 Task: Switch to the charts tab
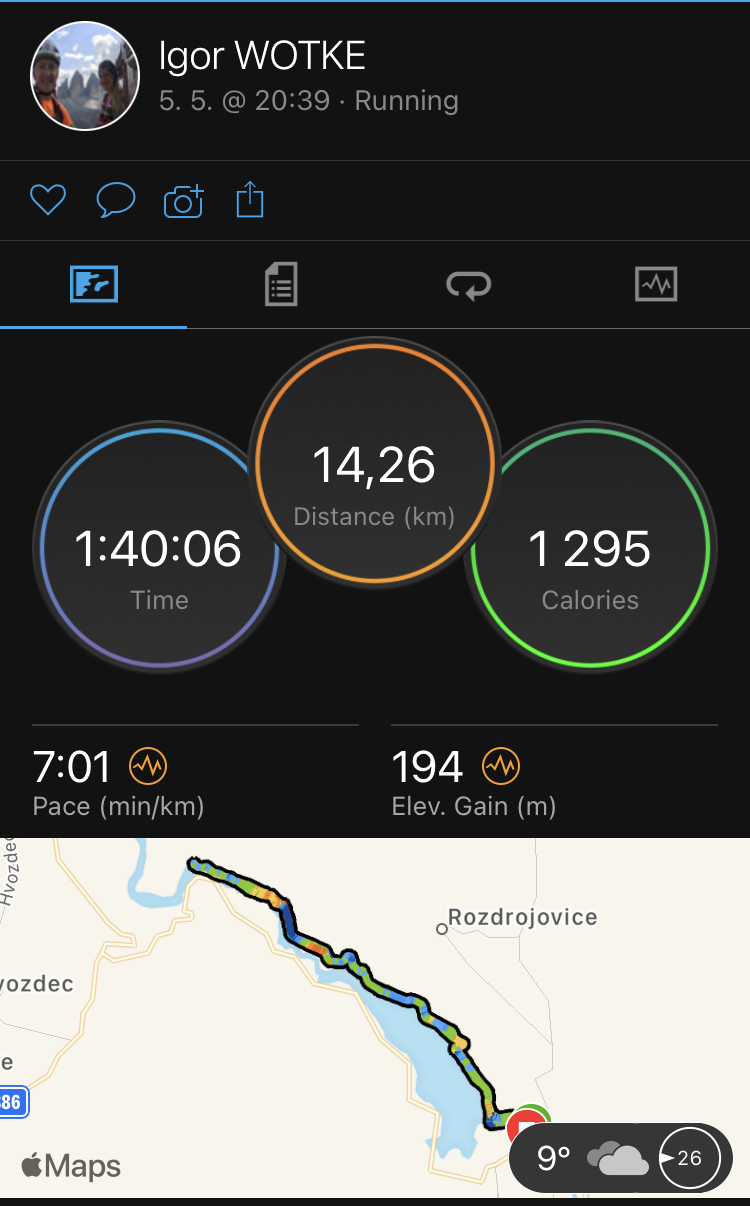click(656, 285)
